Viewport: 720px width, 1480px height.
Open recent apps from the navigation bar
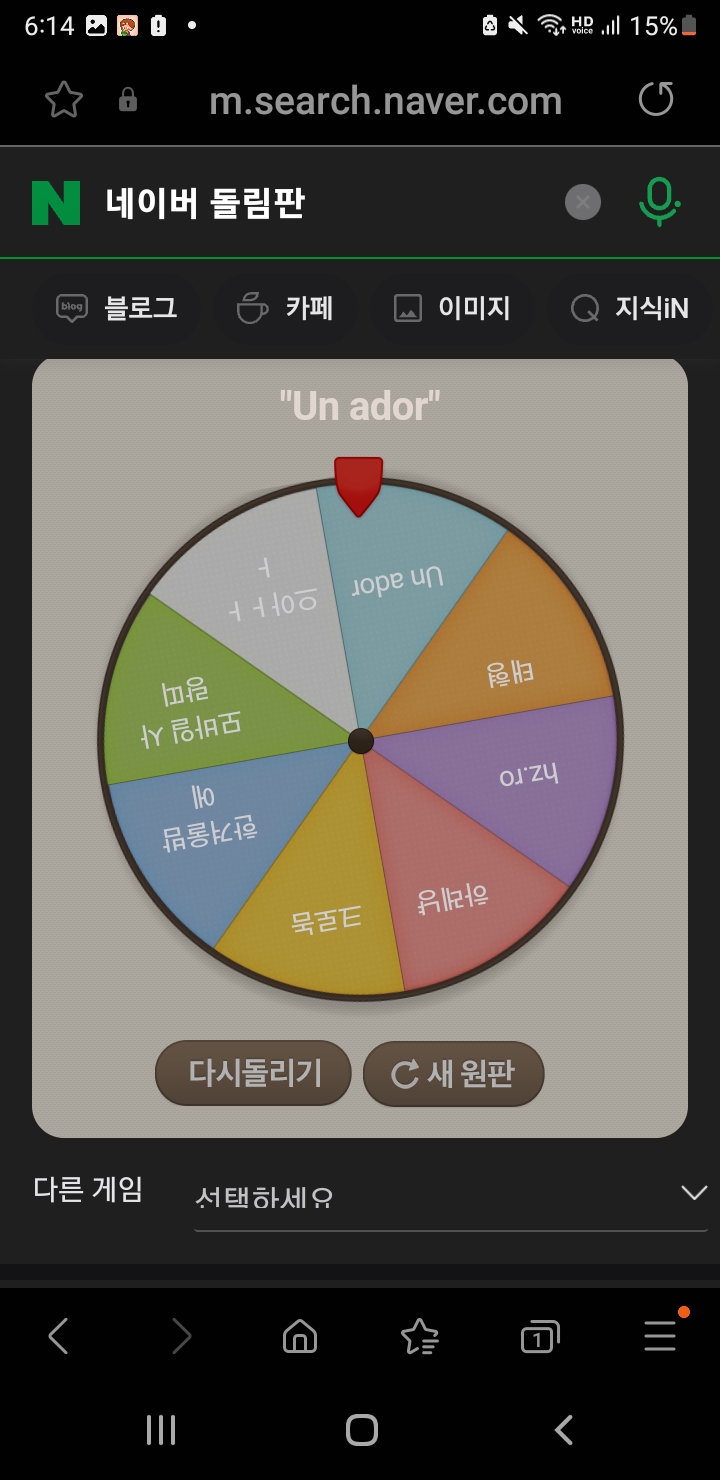tap(161, 1430)
